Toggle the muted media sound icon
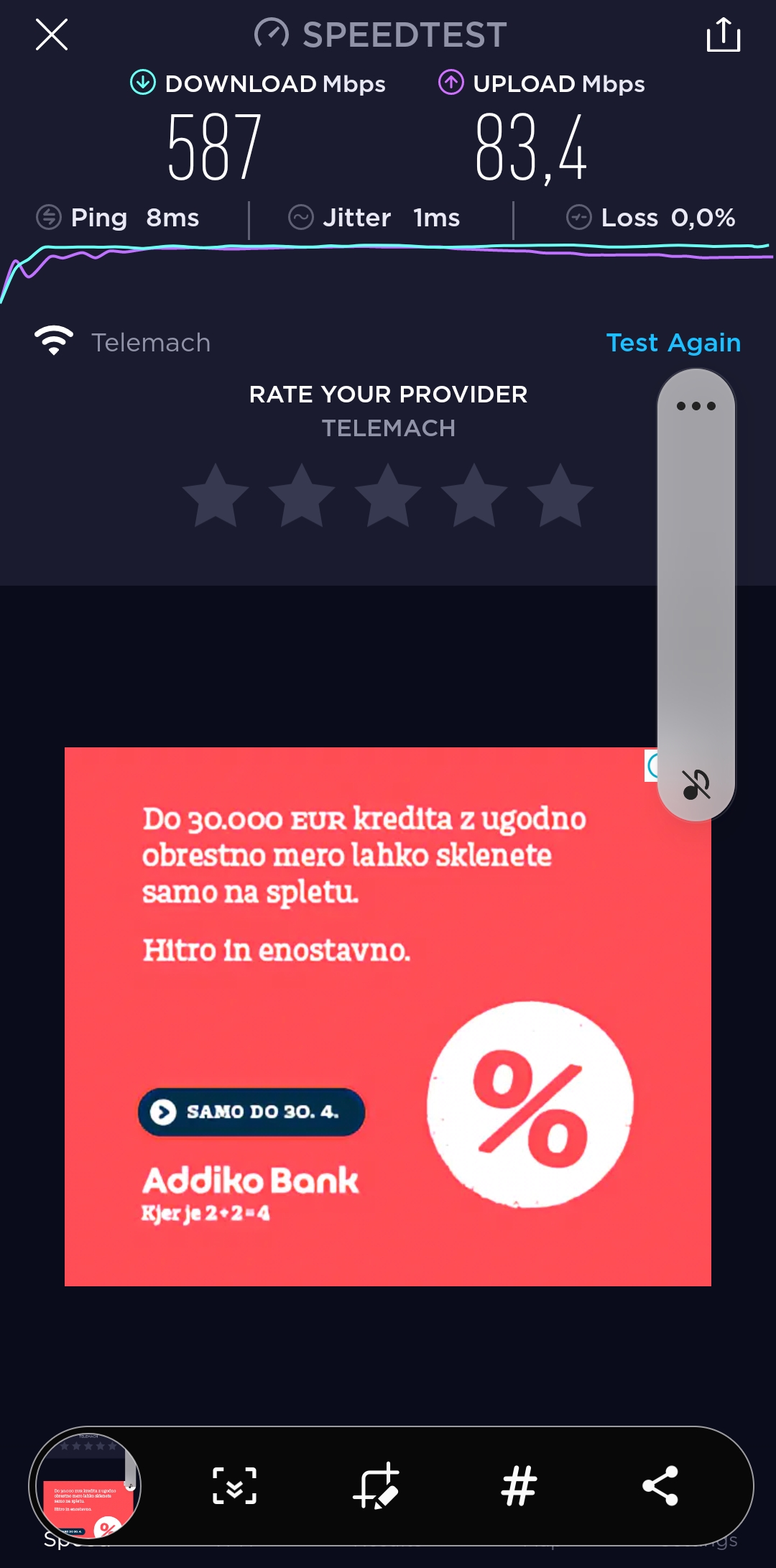Screen dimensions: 776x1568 click(x=696, y=784)
